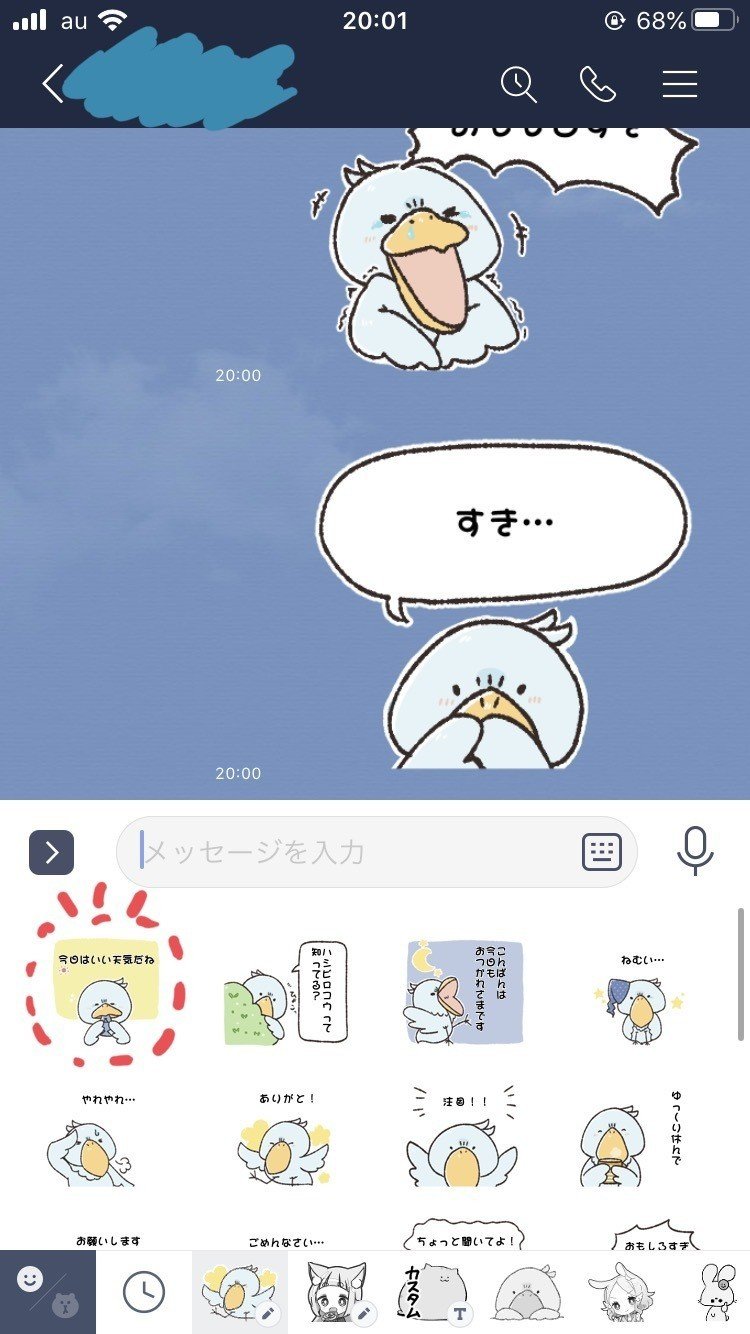Image resolution: width=750 pixels, height=1334 pixels.
Task: Switch between emoji and sticker panels
Action: click(x=48, y=1292)
